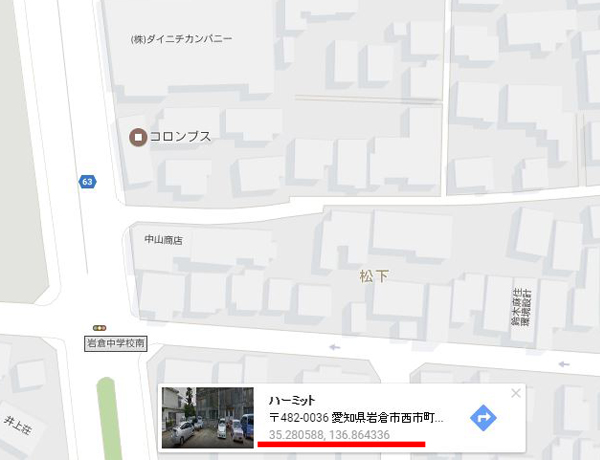Get directions to ハーミット
The width and height of the screenshot is (600, 460).
coord(483,417)
